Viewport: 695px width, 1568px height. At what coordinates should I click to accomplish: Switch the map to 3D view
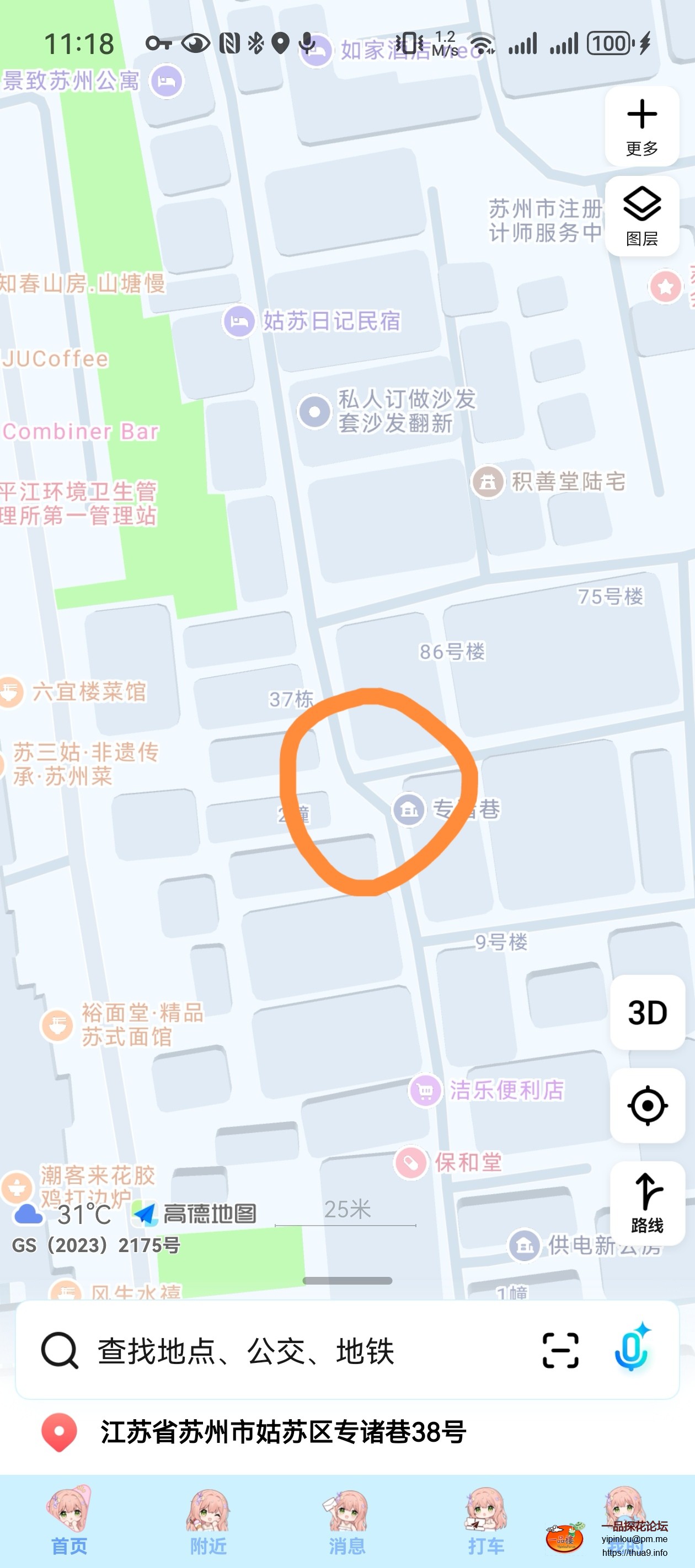tap(647, 1013)
